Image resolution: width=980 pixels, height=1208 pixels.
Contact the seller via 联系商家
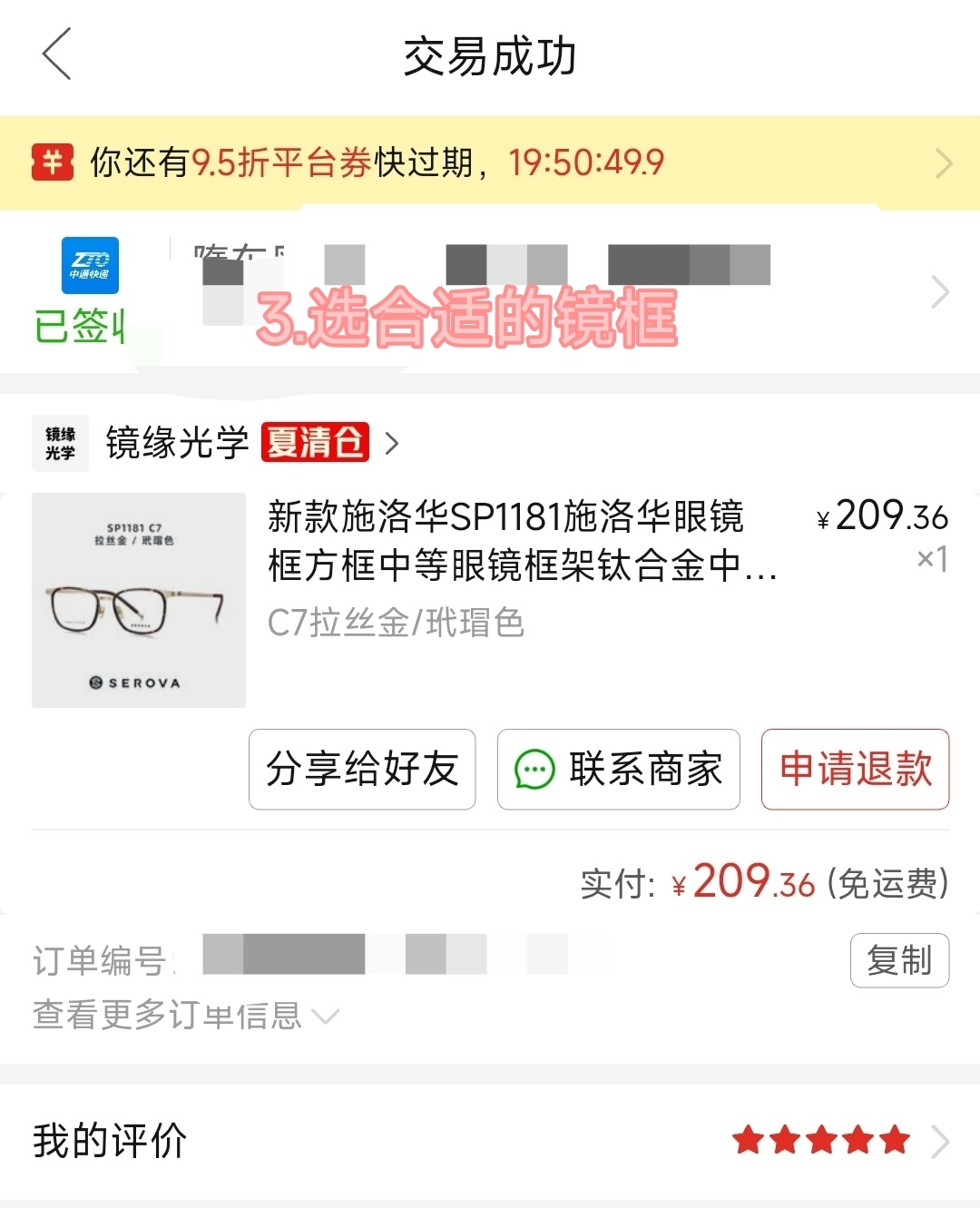pyautogui.click(x=619, y=770)
